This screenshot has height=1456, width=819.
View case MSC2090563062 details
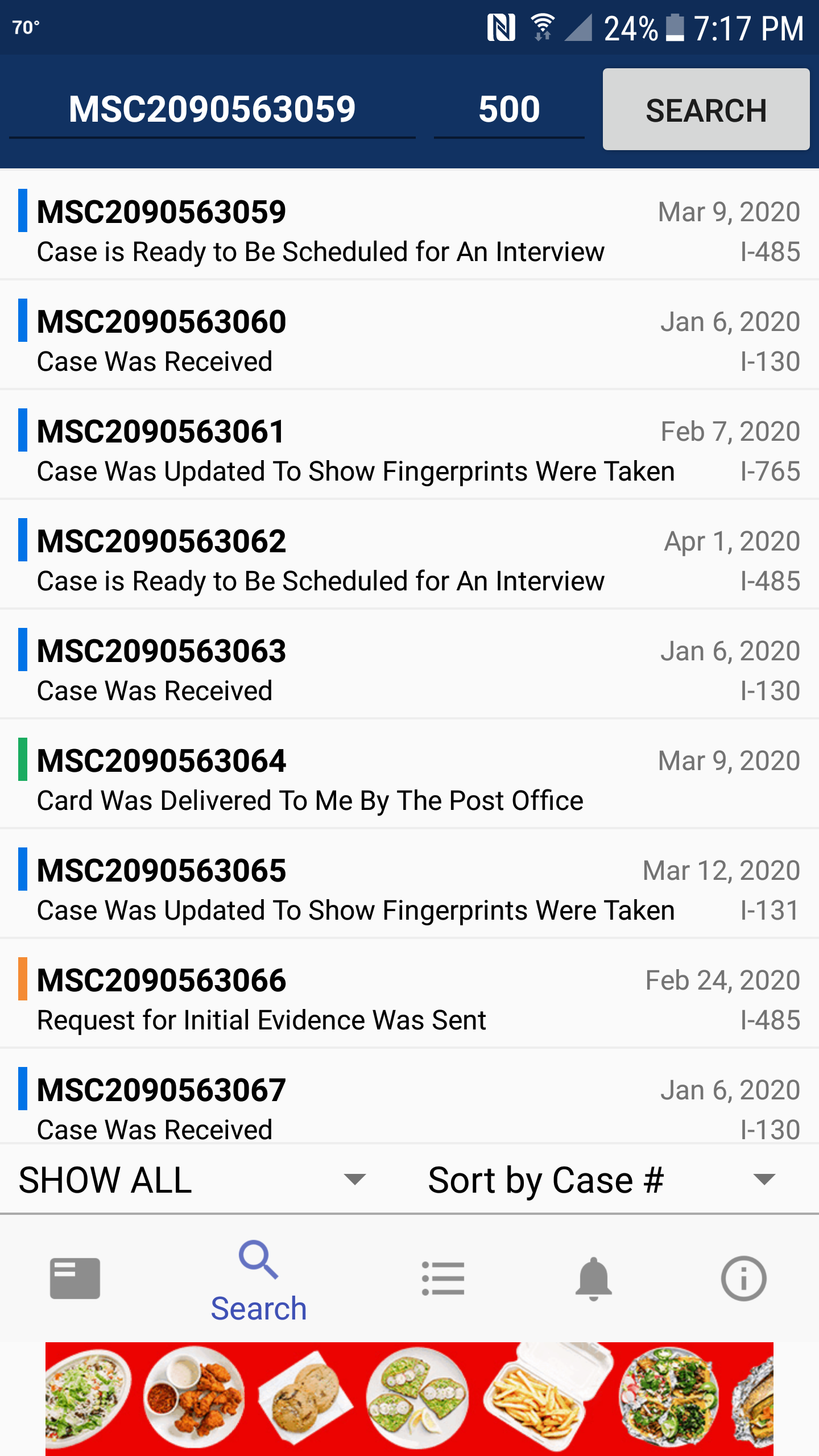tap(409, 554)
